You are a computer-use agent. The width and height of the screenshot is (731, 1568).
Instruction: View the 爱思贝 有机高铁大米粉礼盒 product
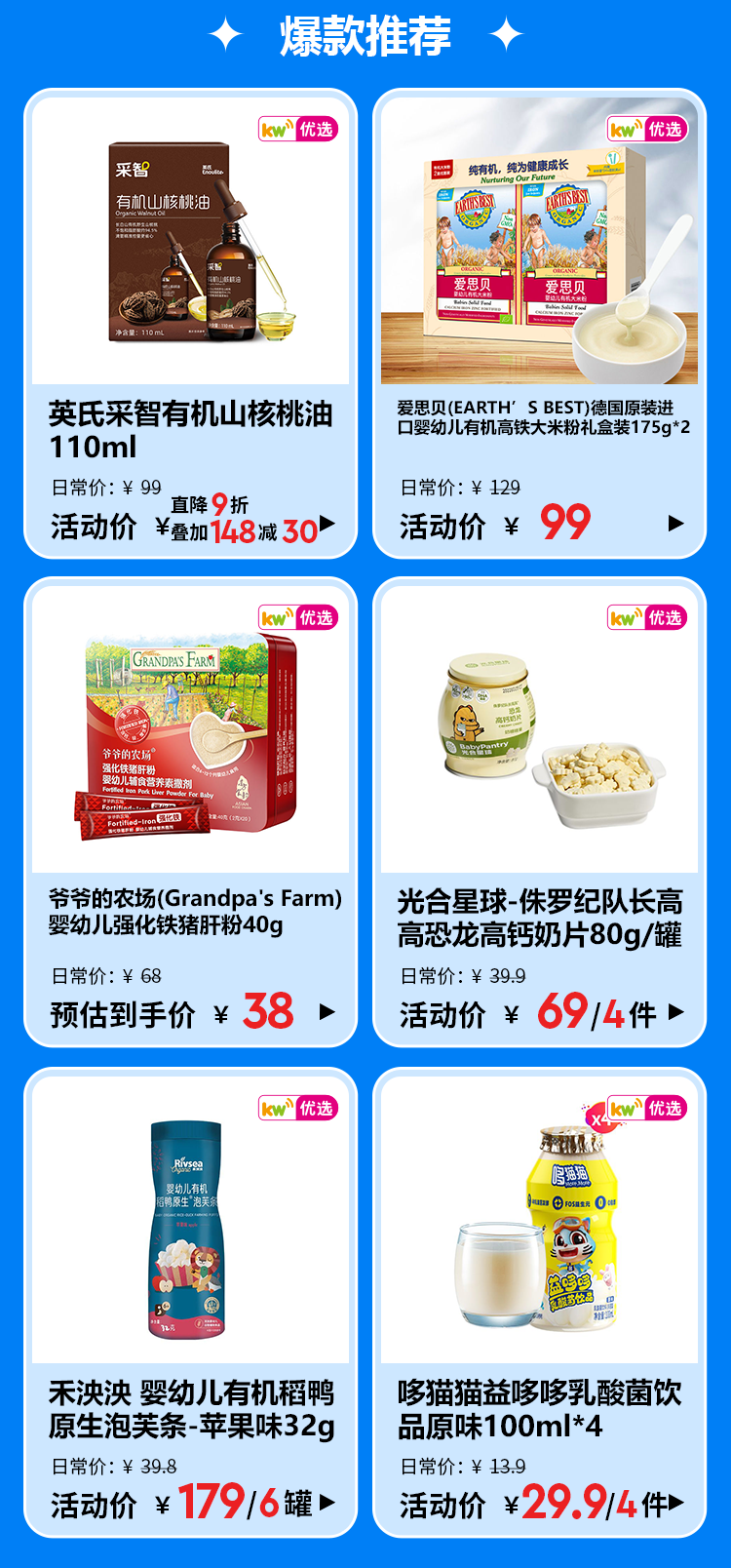click(x=539, y=324)
